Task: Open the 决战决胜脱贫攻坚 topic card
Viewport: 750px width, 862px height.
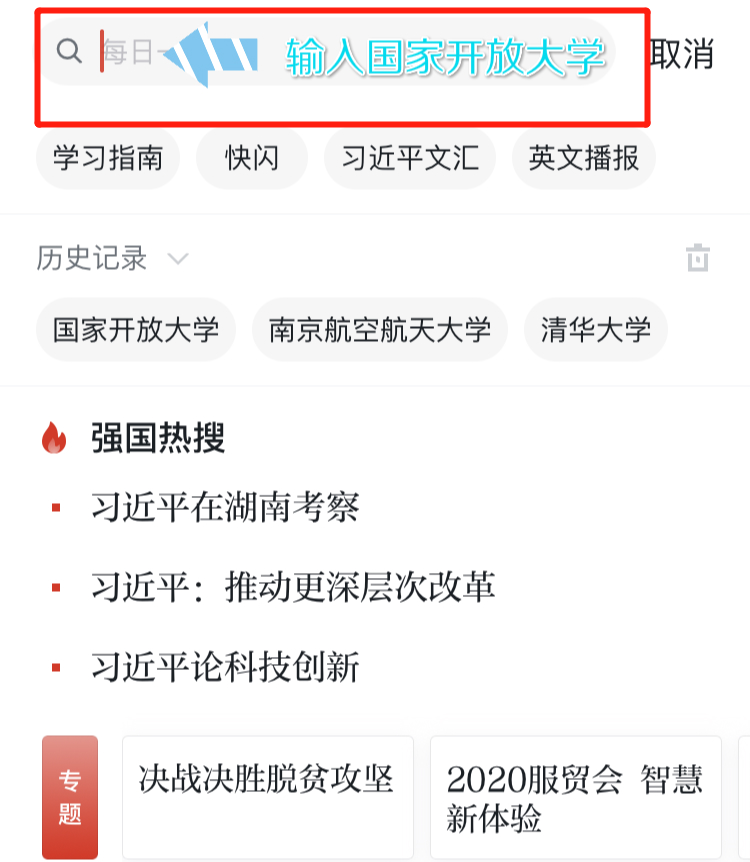Action: tap(267, 796)
